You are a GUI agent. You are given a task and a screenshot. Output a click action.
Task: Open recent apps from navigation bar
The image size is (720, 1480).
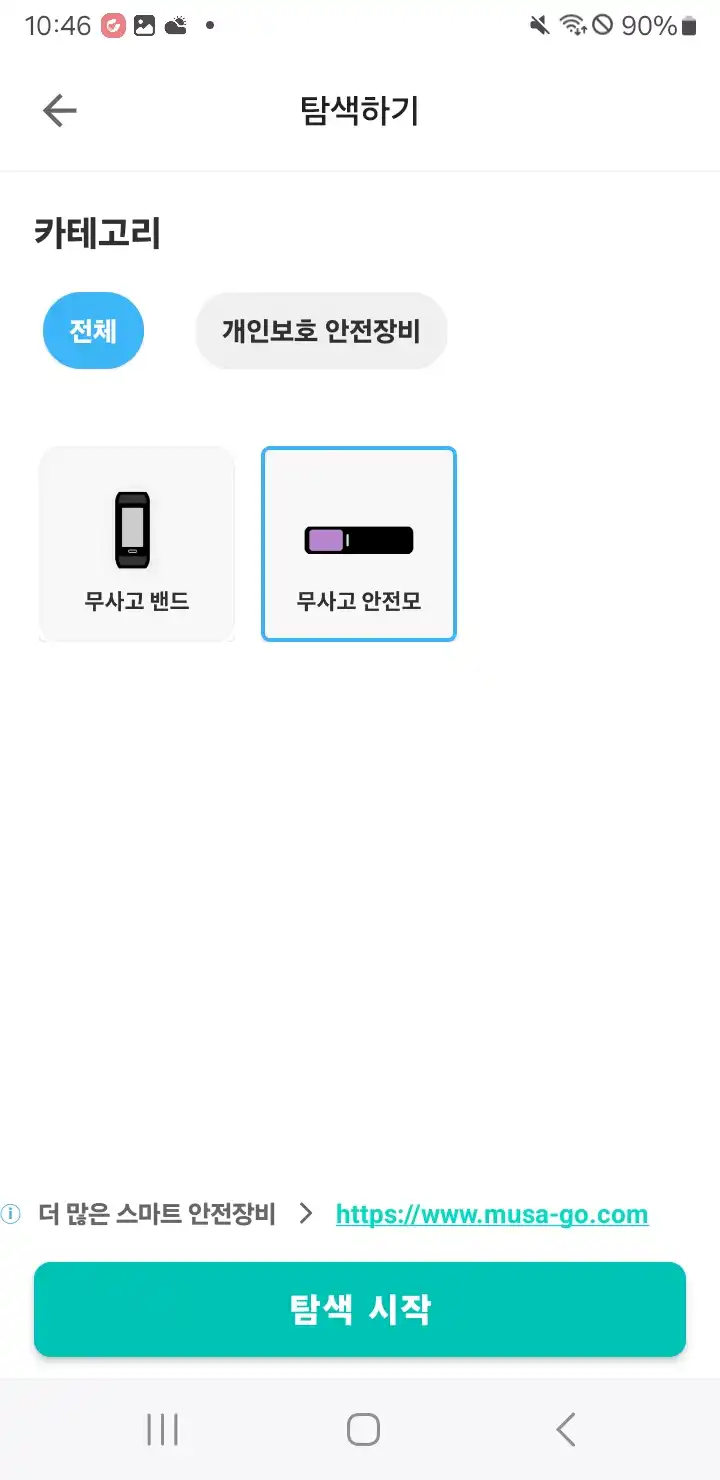pyautogui.click(x=162, y=1429)
